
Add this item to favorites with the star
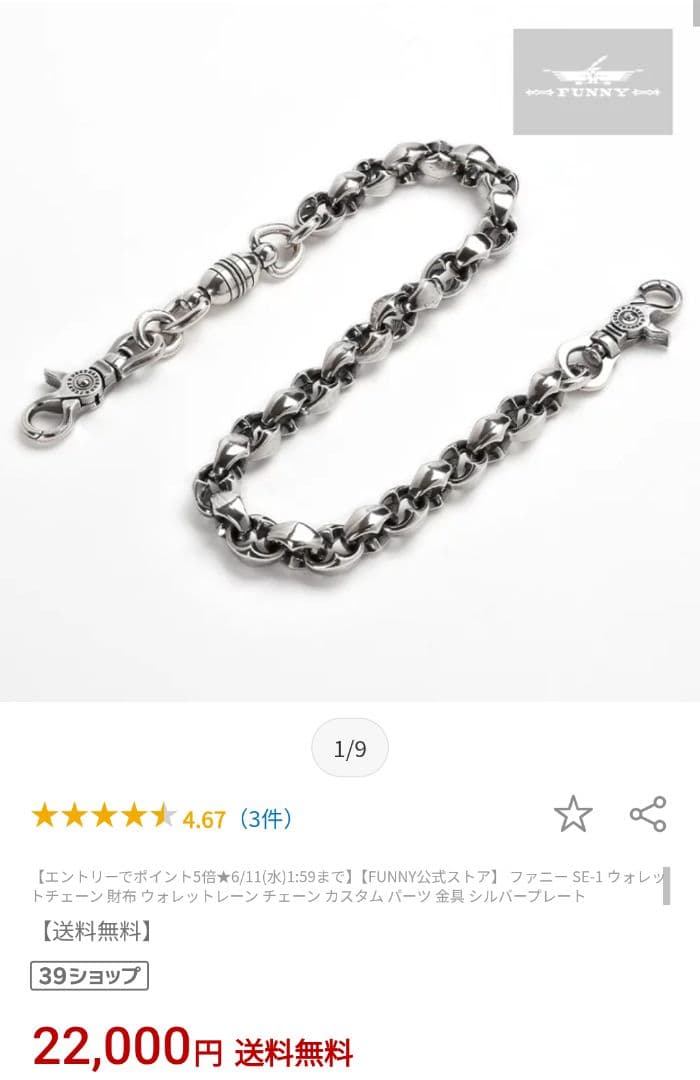573,814
